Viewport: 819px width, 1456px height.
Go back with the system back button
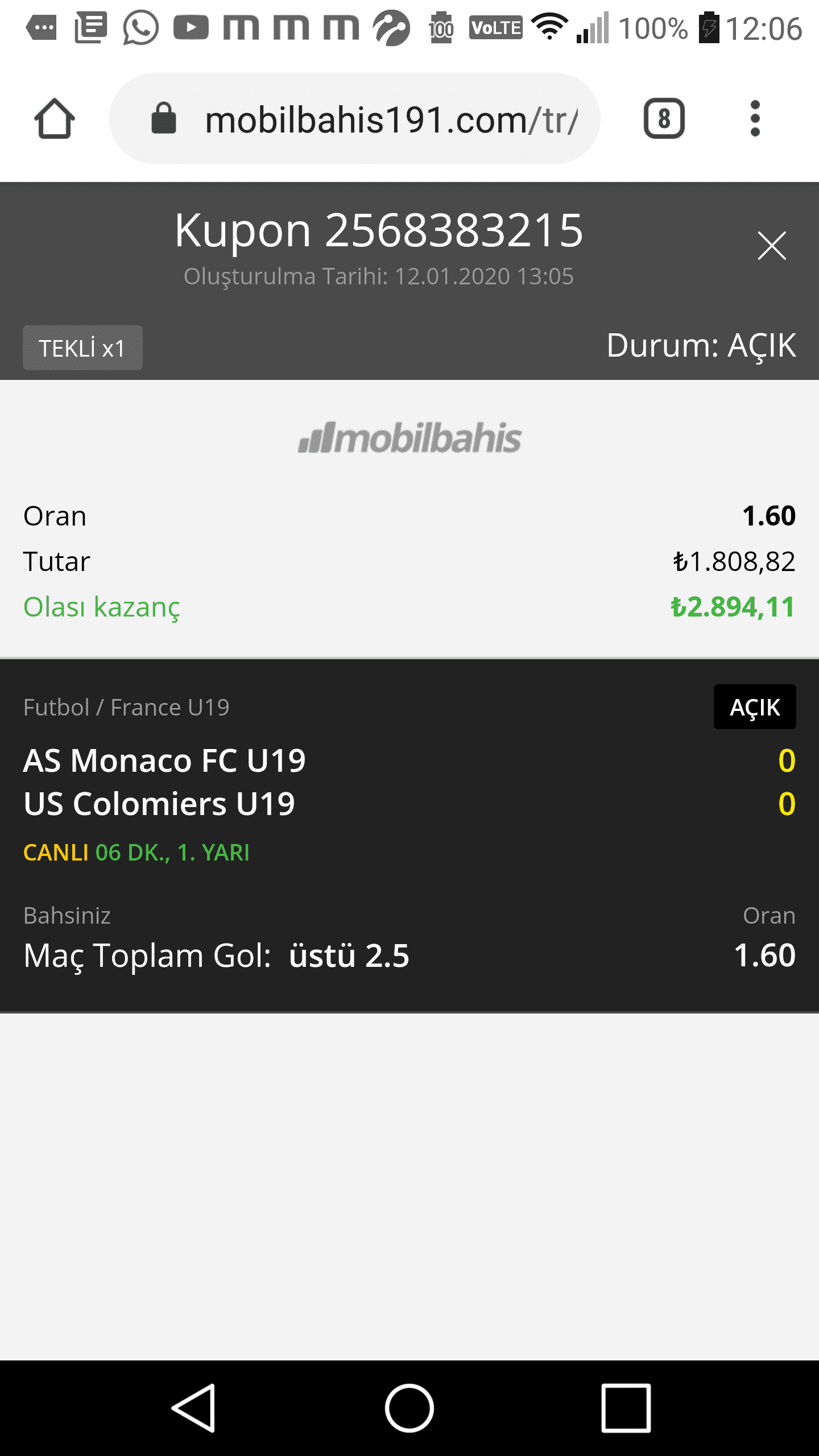coord(194,1408)
